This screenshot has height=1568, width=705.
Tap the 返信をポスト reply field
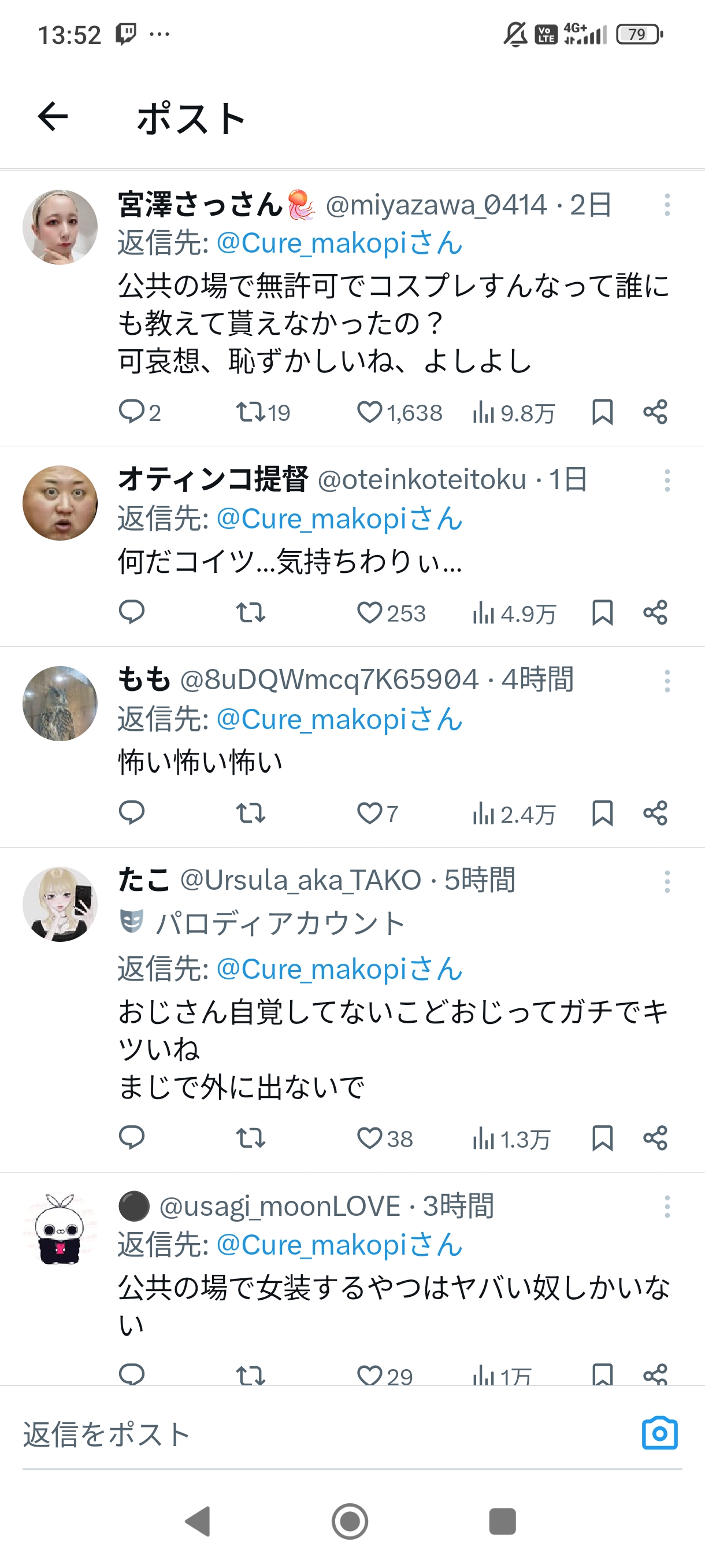tap(304, 1434)
